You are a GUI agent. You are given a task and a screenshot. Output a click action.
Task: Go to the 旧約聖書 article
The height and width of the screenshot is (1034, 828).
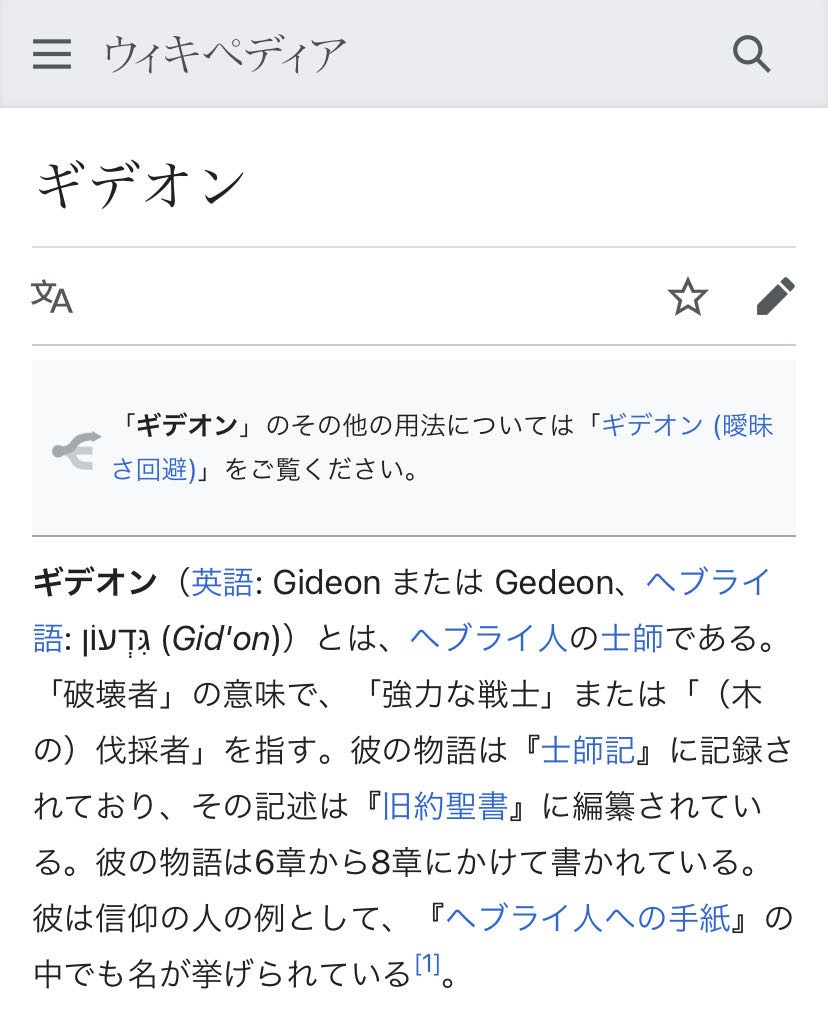pos(445,806)
